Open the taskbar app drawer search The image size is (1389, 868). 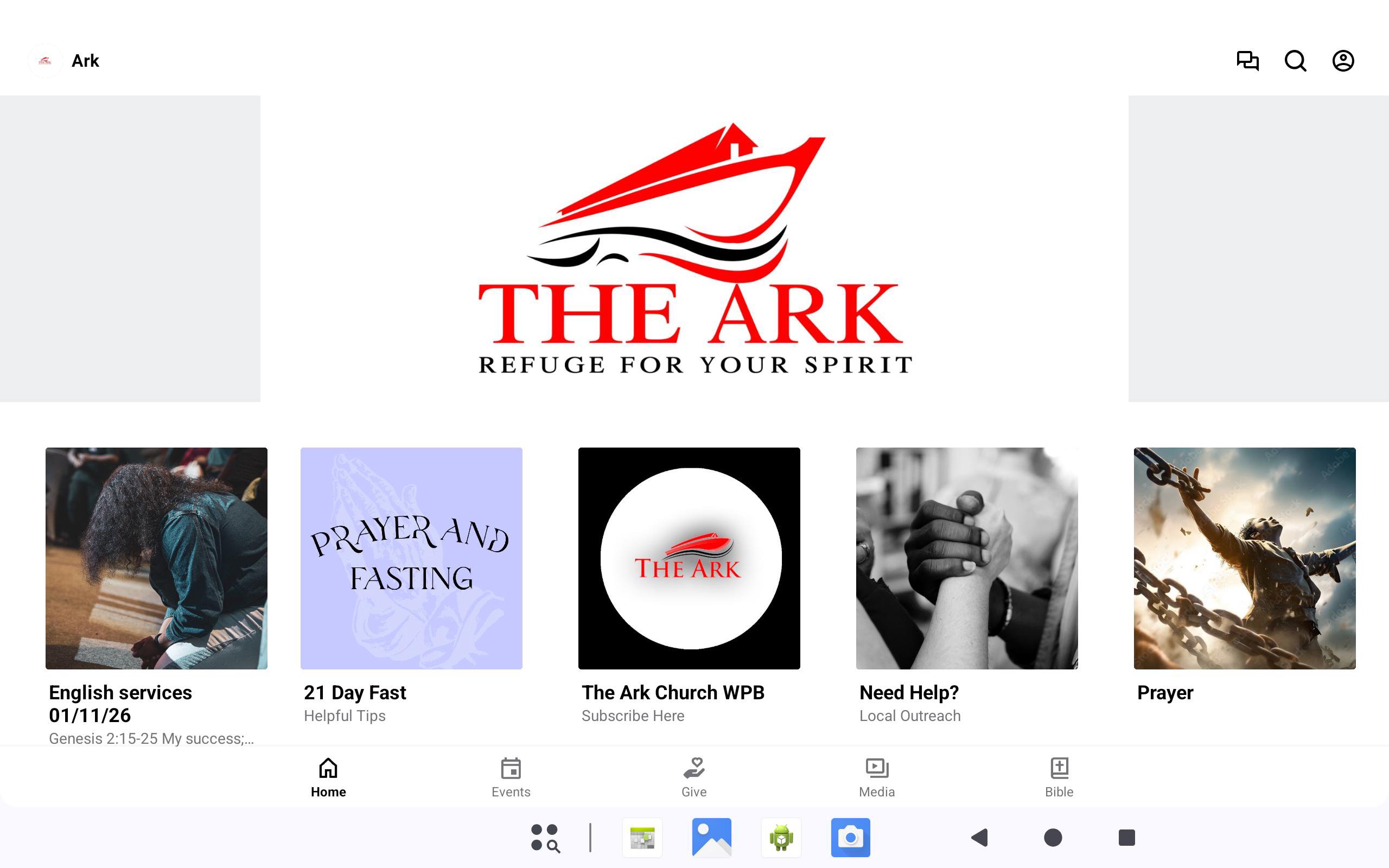coord(545,838)
